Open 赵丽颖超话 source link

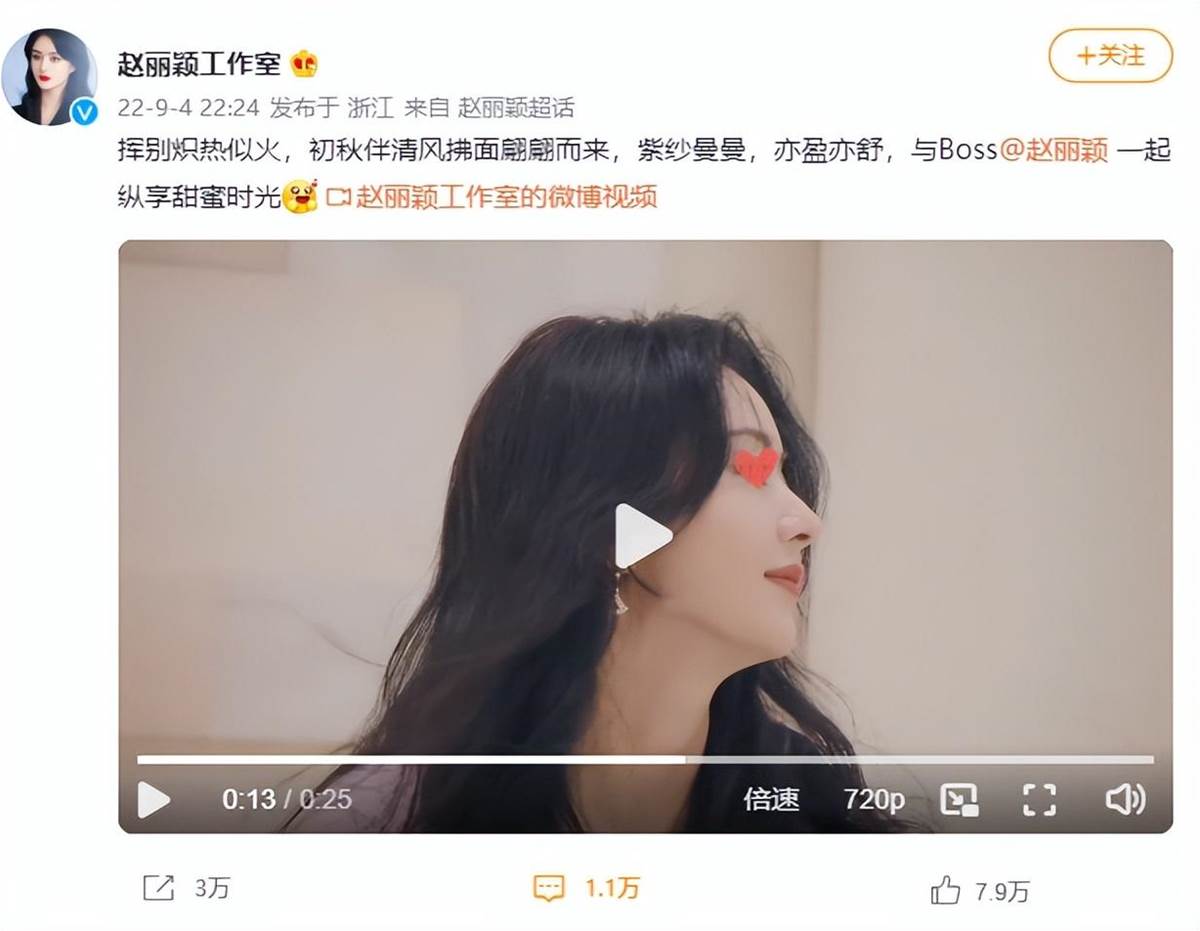pos(516,107)
